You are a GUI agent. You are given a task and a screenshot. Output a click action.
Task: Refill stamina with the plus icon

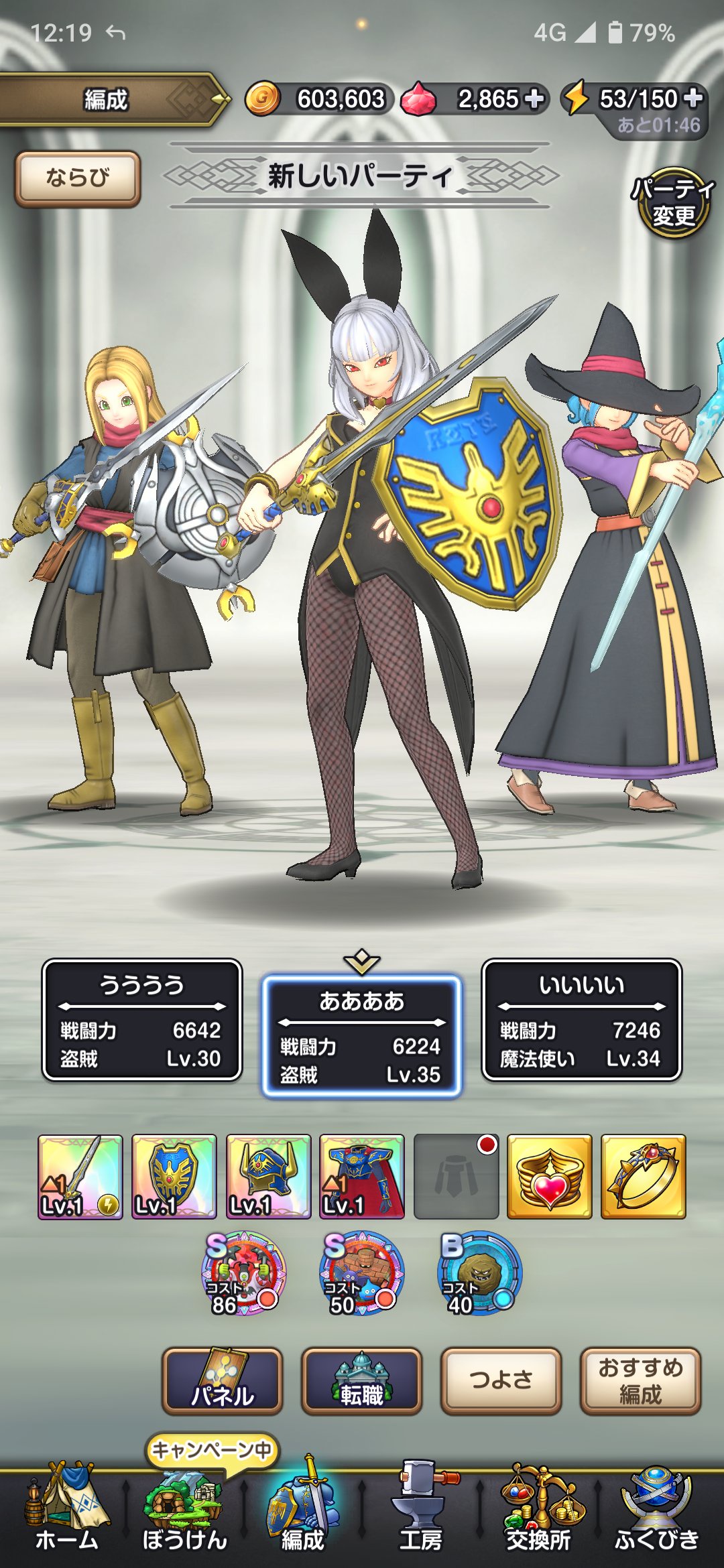(695, 99)
